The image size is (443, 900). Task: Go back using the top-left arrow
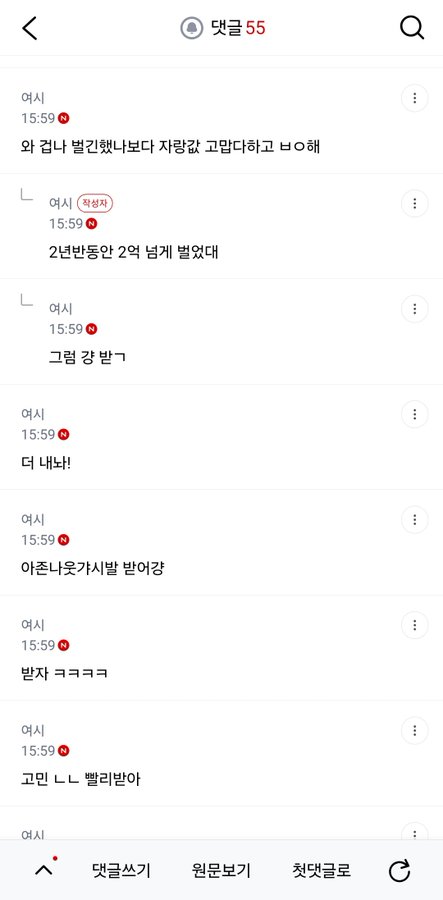coord(29,28)
